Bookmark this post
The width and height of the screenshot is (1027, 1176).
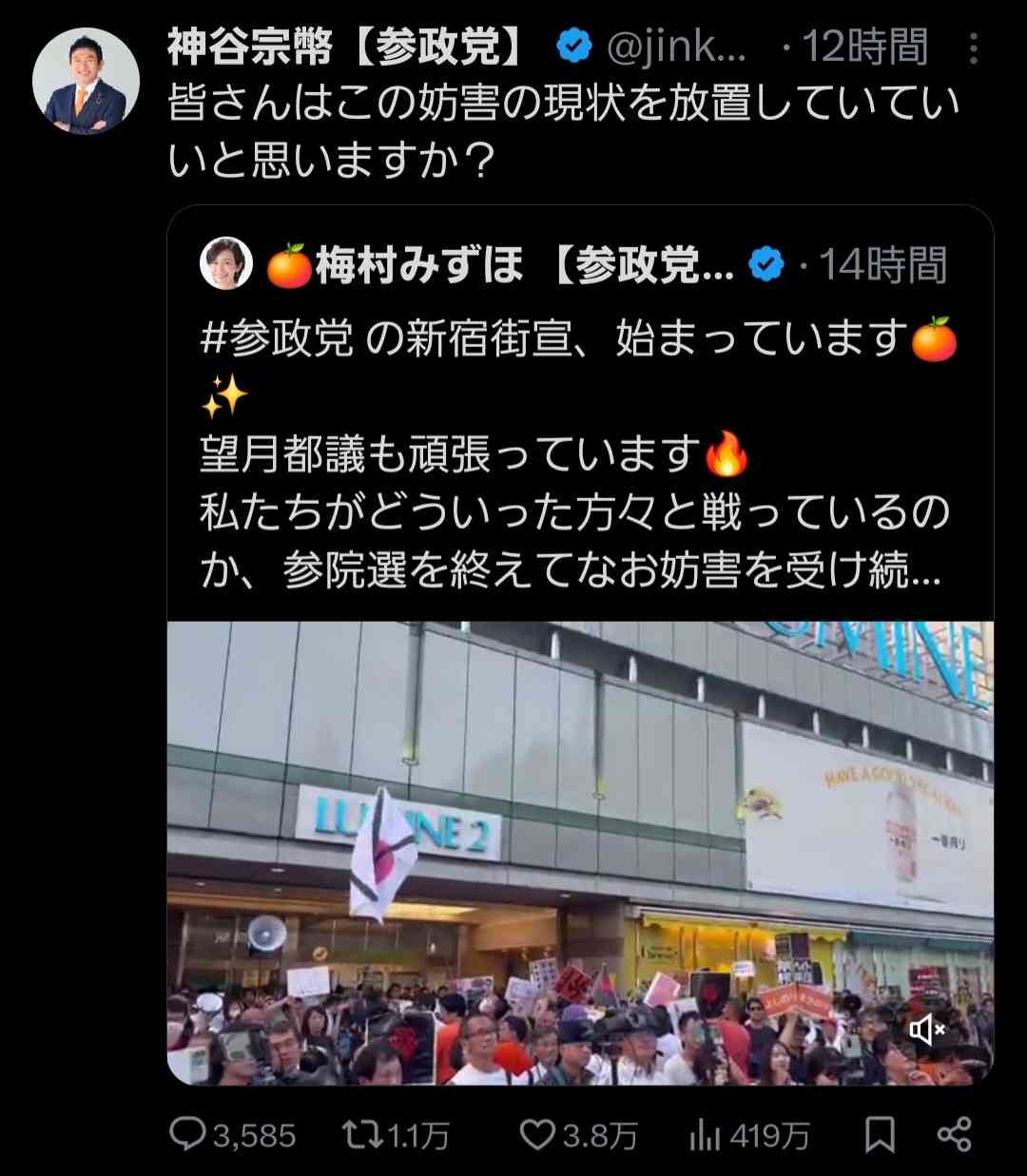(x=880, y=1134)
